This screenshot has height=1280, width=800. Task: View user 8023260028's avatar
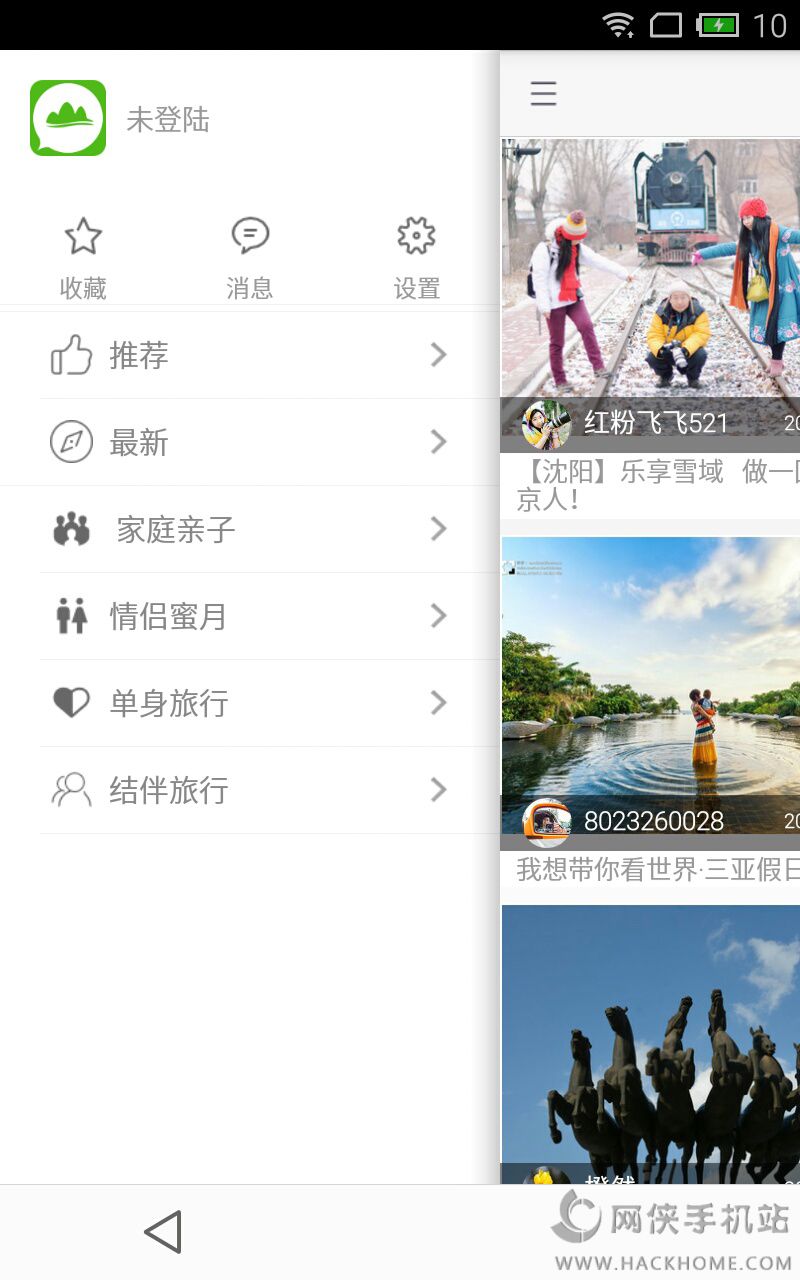point(547,822)
